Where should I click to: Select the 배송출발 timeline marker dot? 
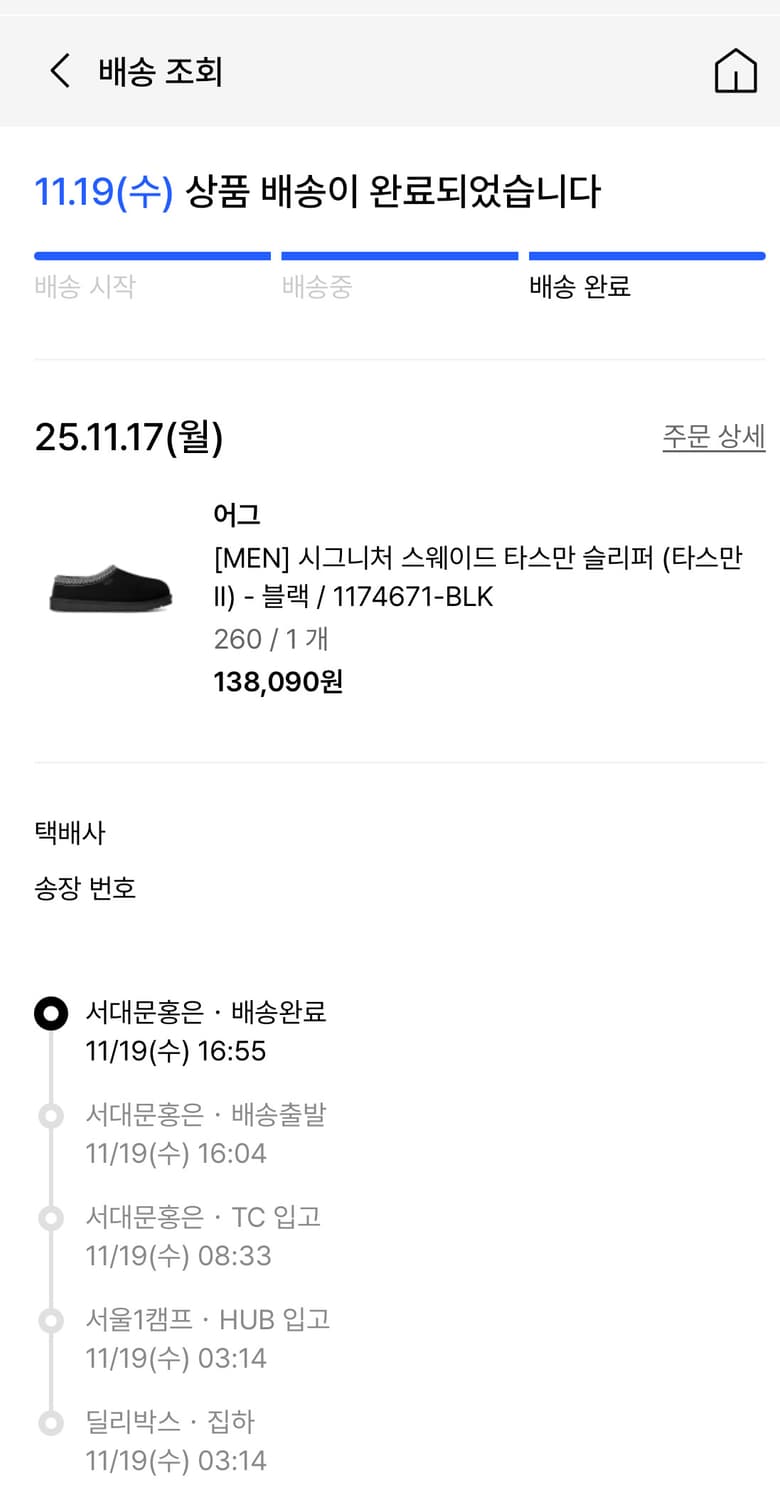50,1116
